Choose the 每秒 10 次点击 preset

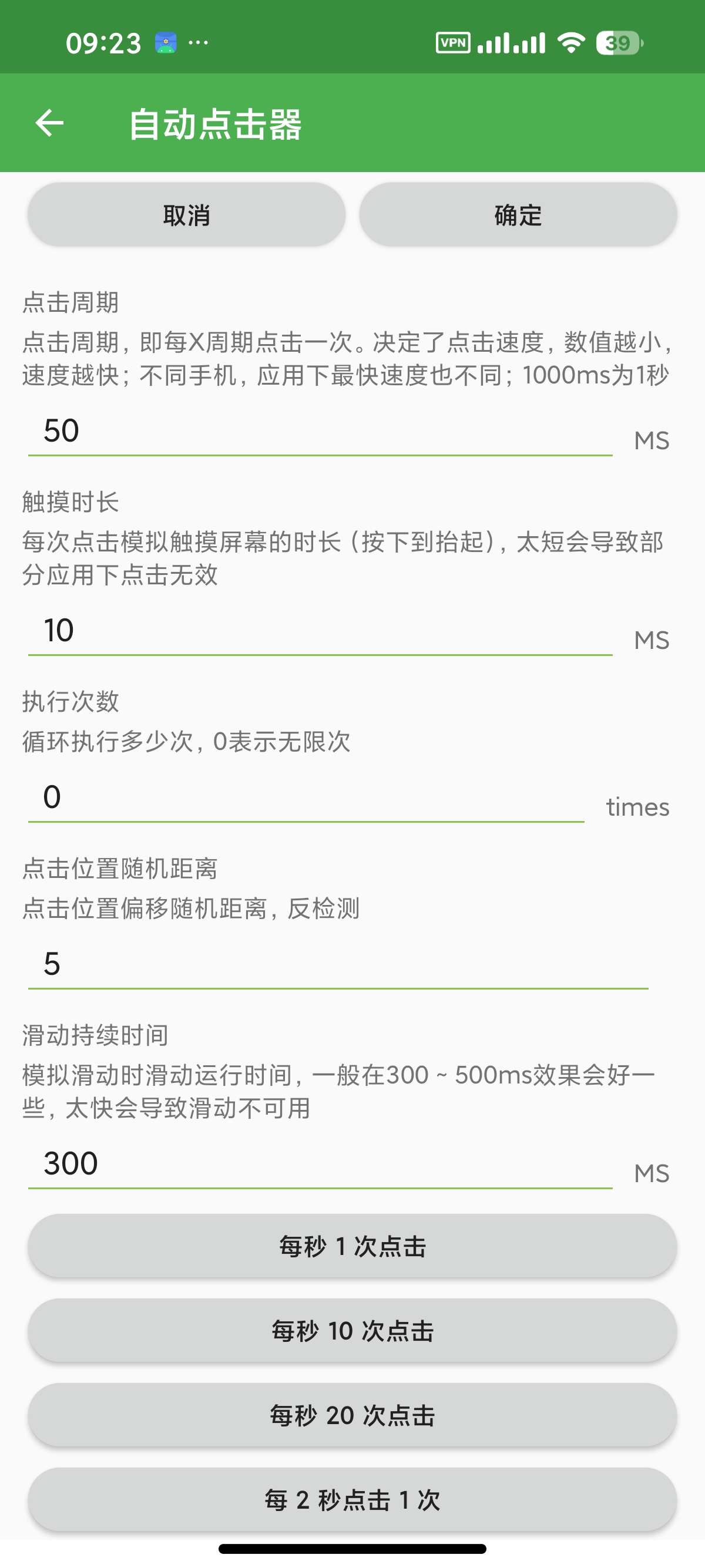[352, 1331]
